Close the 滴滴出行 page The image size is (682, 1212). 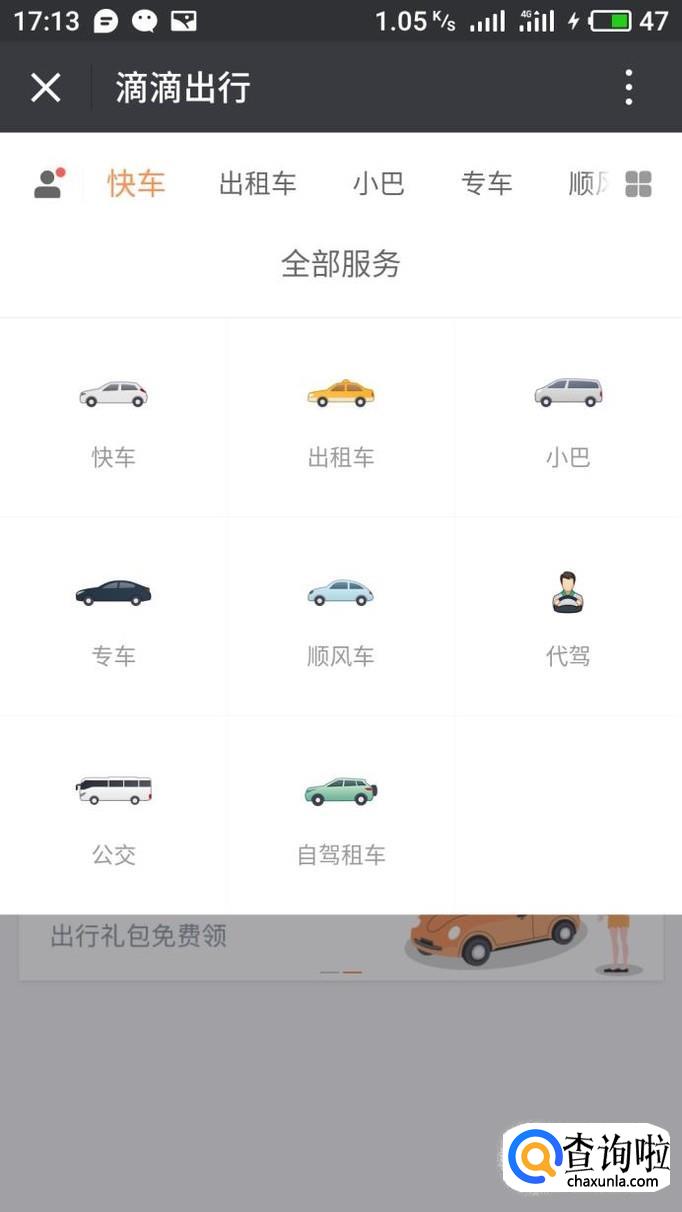[46, 88]
